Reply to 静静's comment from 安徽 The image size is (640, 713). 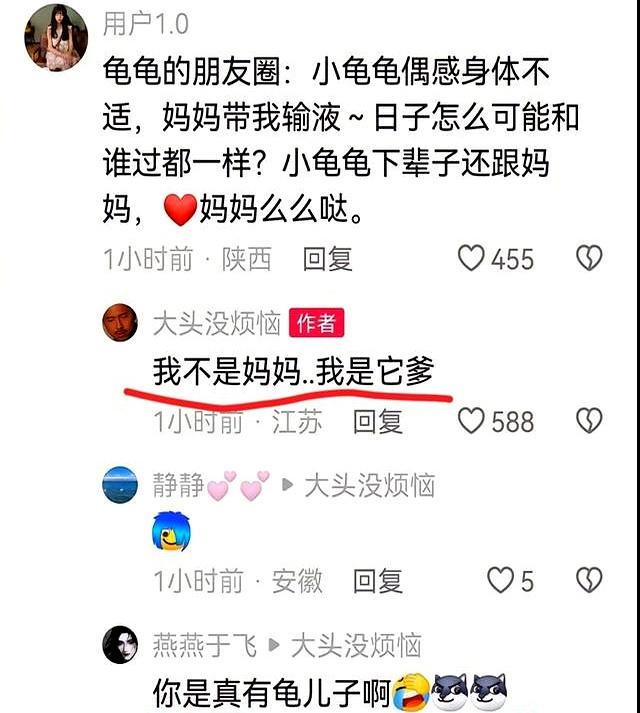[378, 580]
